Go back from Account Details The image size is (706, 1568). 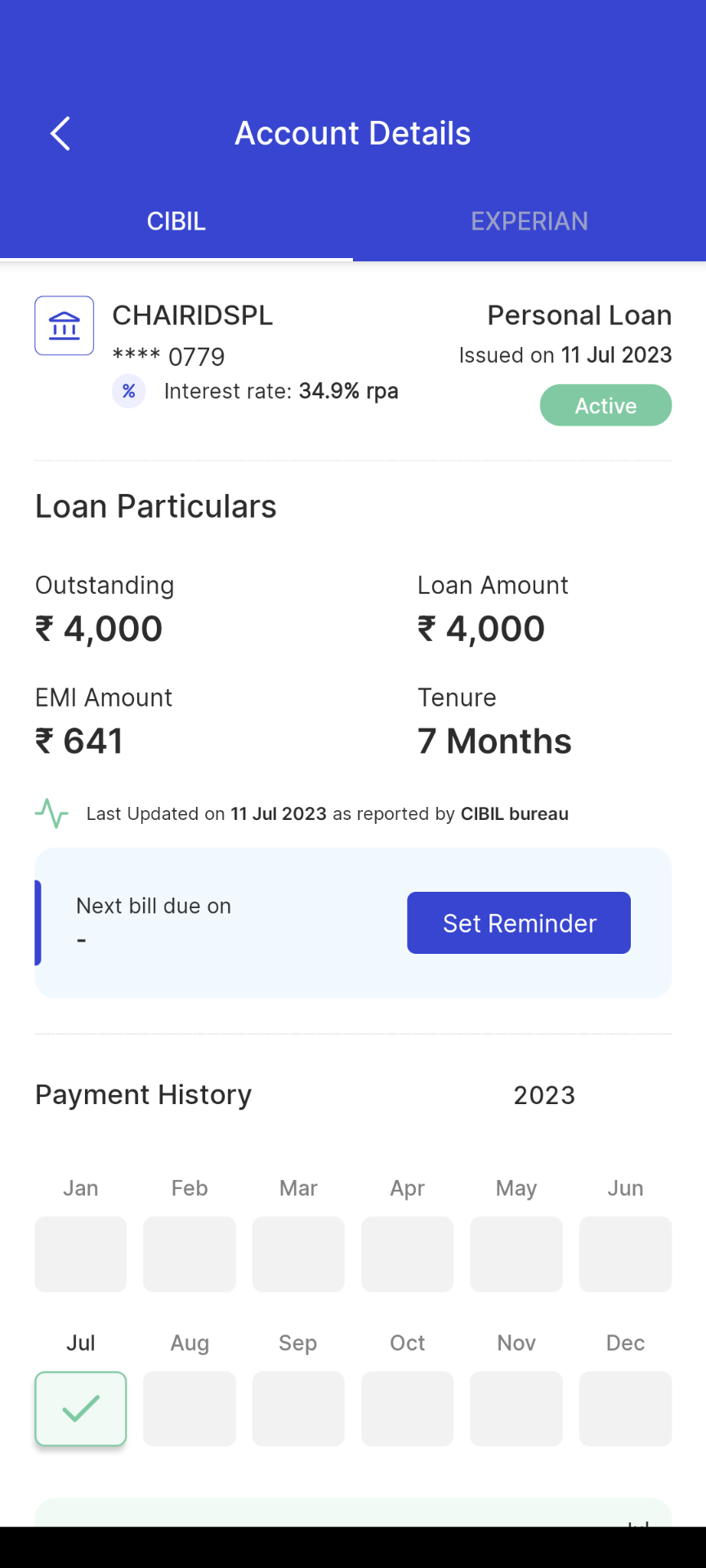point(60,134)
